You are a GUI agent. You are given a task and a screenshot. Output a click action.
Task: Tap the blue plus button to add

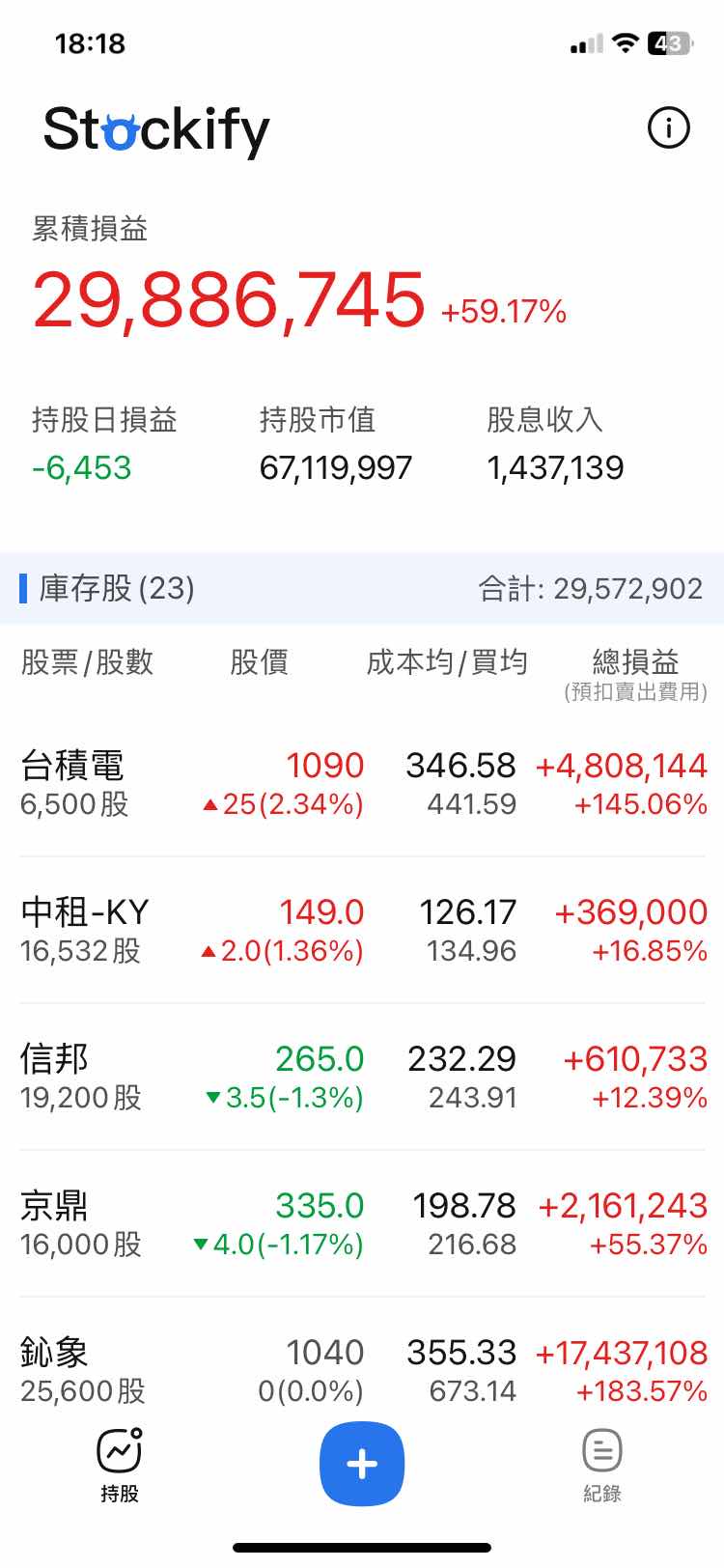[362, 1464]
